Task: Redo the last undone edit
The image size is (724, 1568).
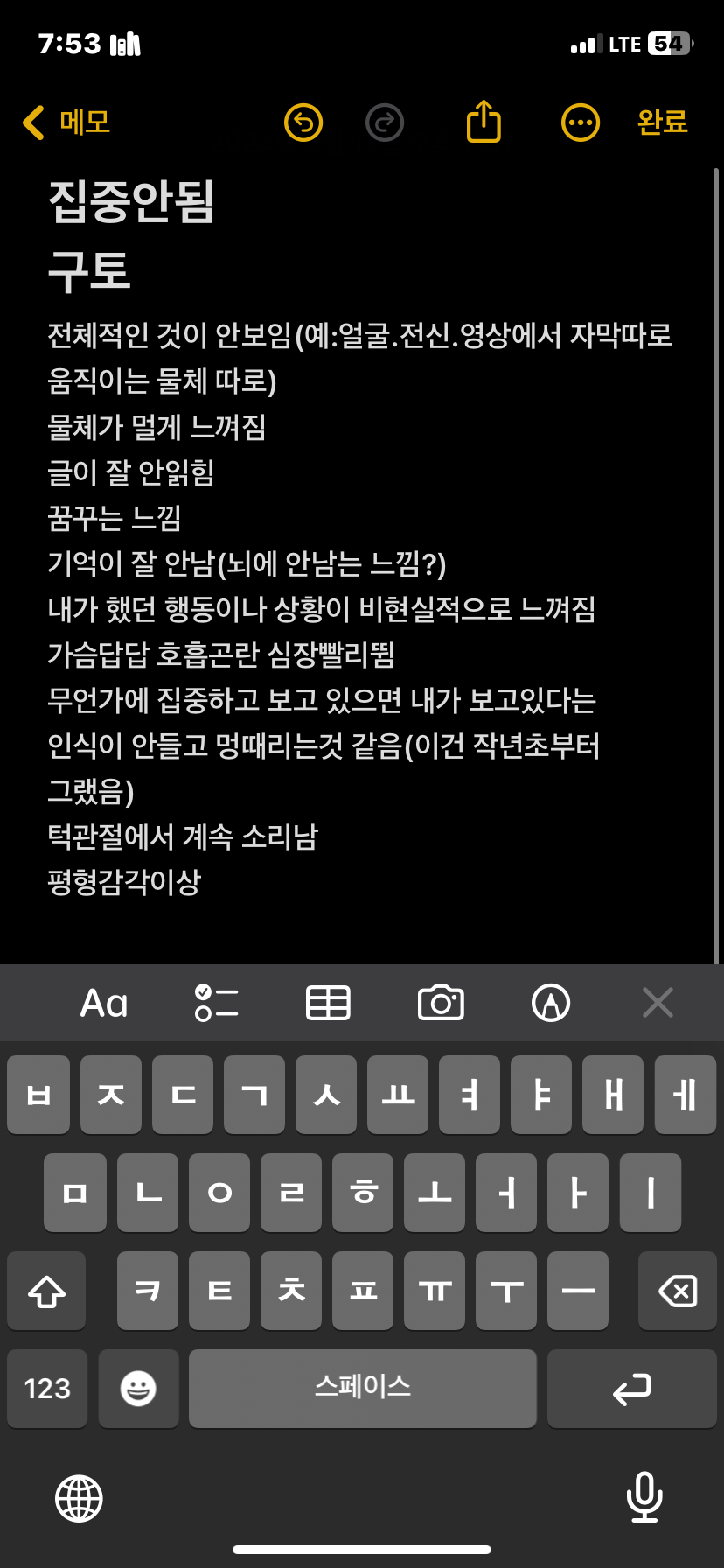Action: point(385,122)
